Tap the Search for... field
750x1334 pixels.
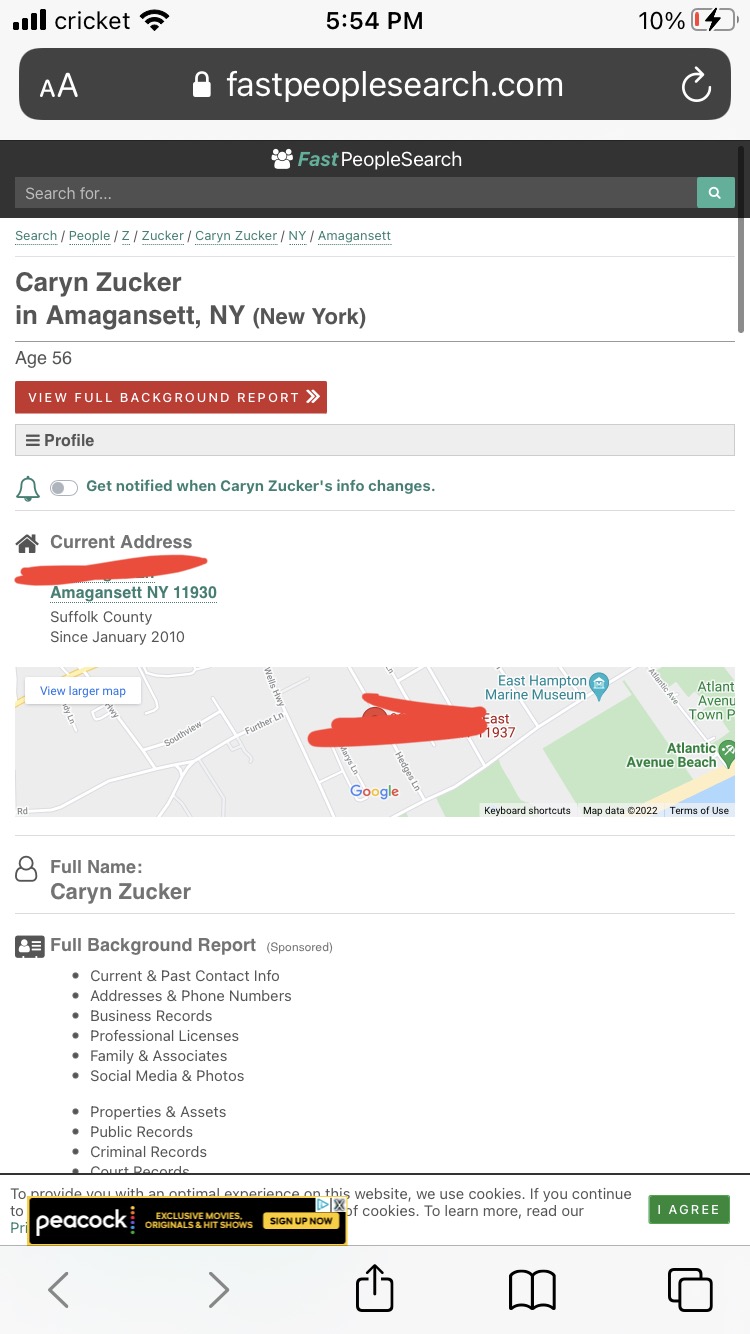point(355,193)
